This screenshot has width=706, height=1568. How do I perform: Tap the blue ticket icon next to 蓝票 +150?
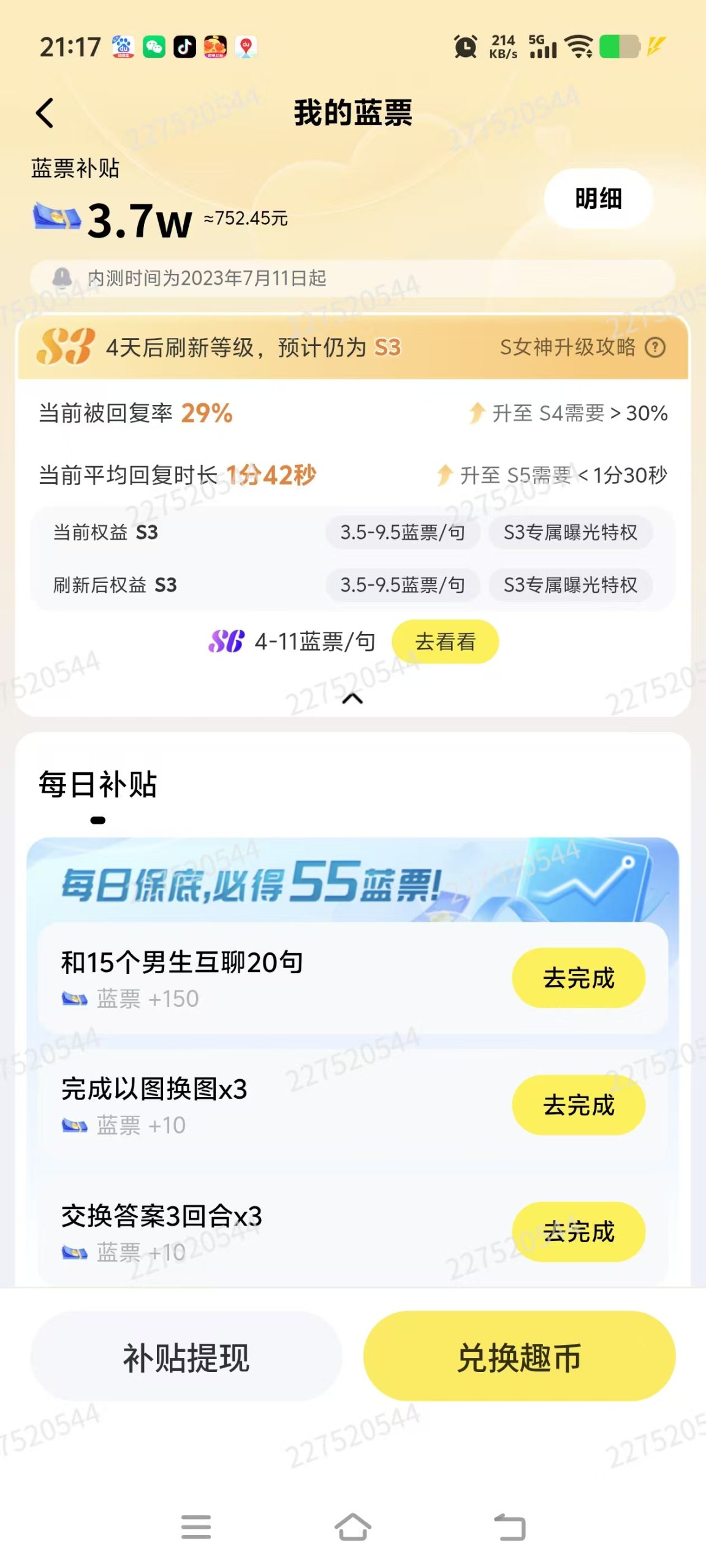point(76,998)
